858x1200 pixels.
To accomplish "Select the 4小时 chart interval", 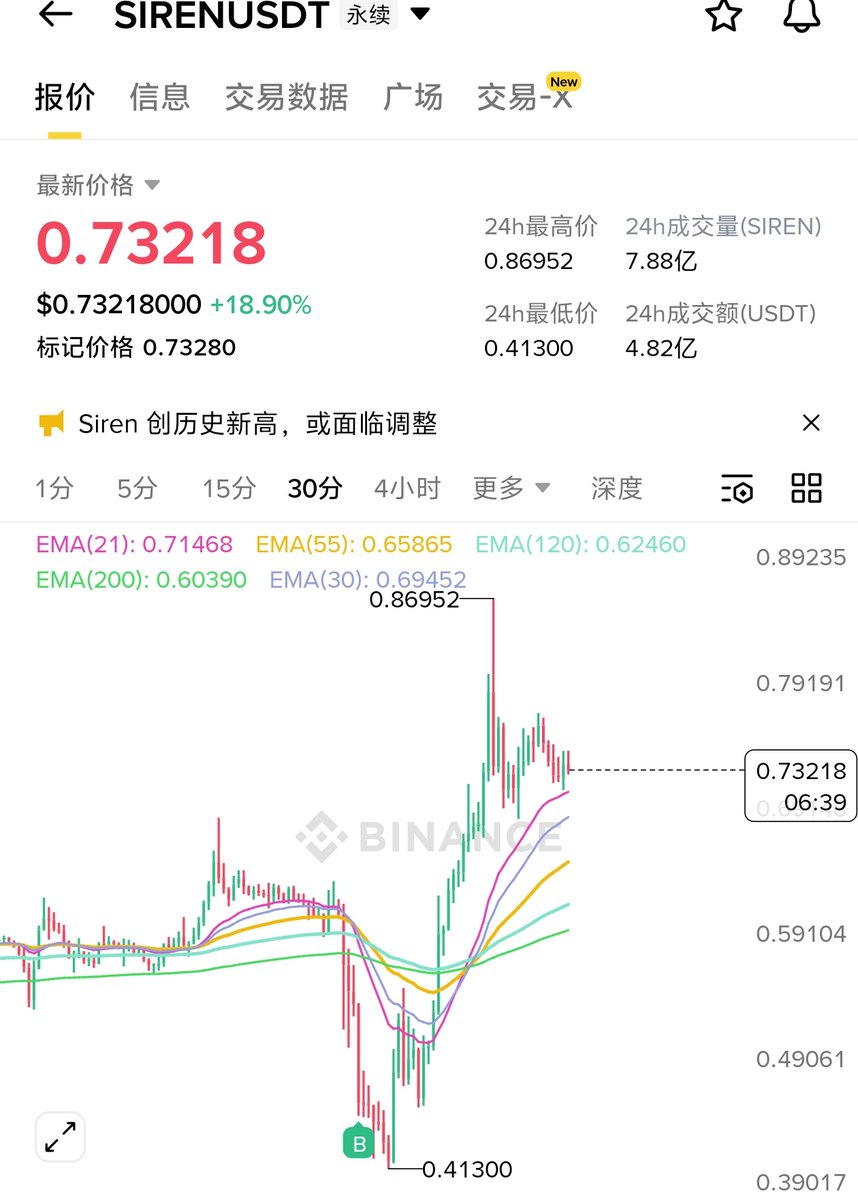I will tap(407, 488).
